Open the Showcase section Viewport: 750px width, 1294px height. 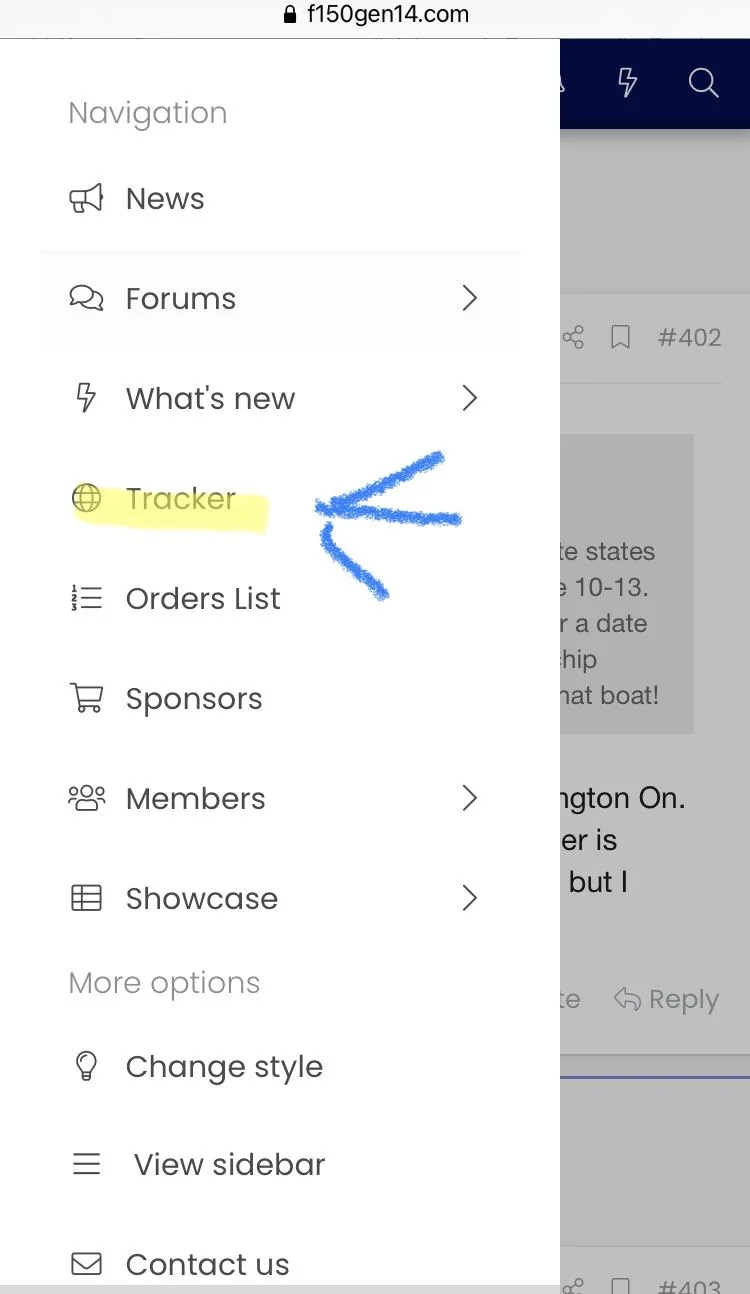click(x=201, y=899)
